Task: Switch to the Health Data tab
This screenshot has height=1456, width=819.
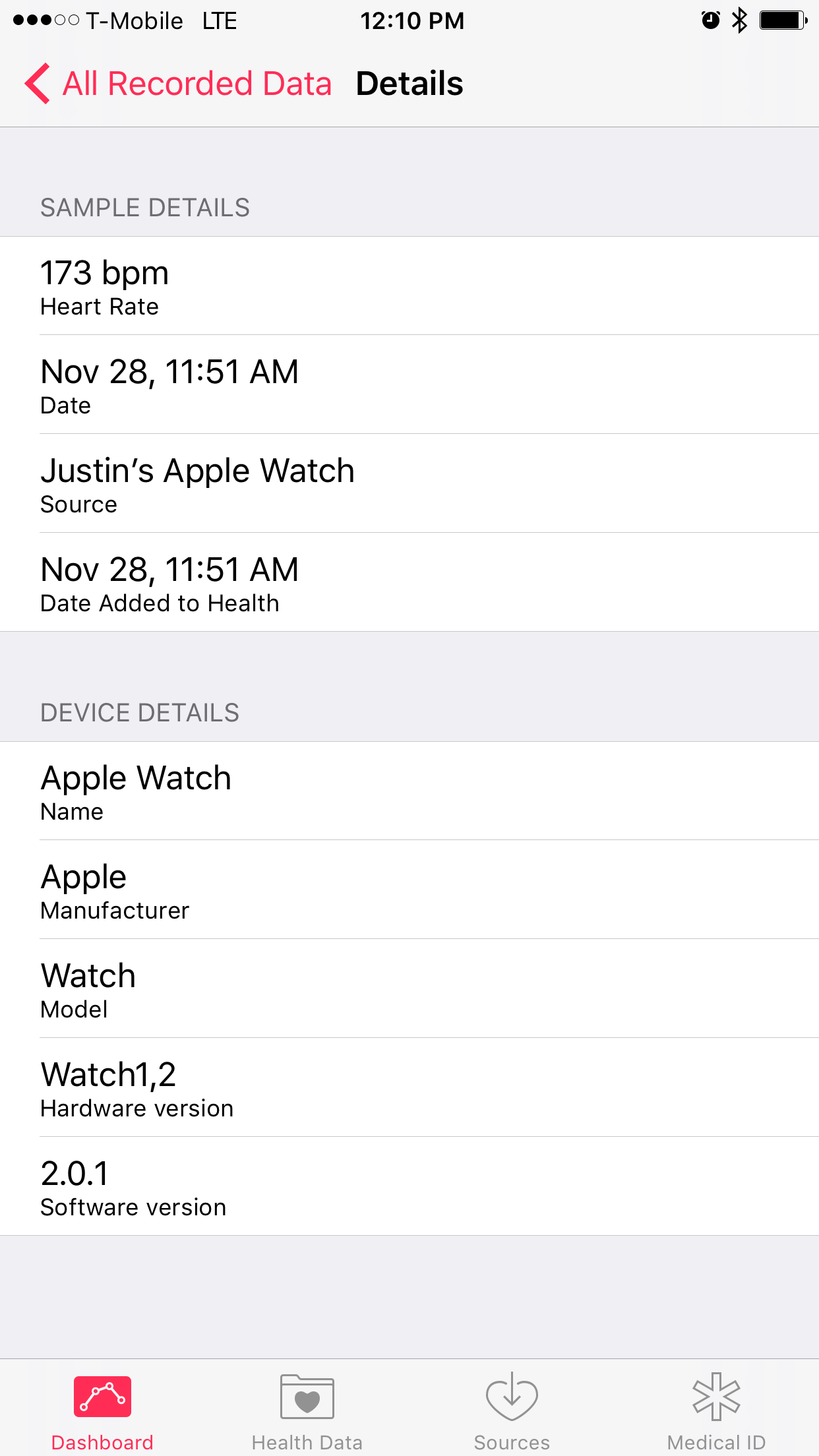Action: 307,1412
